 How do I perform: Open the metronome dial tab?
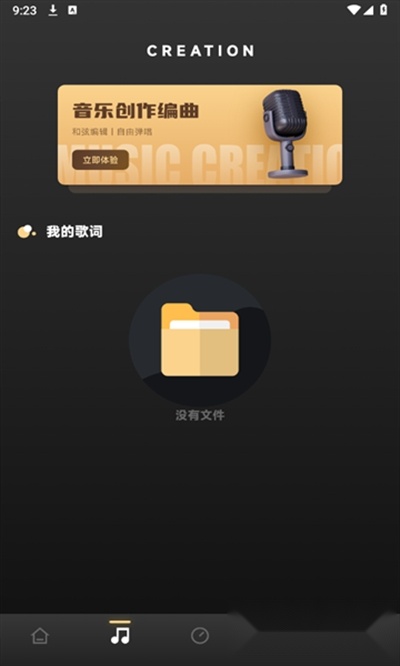200,636
